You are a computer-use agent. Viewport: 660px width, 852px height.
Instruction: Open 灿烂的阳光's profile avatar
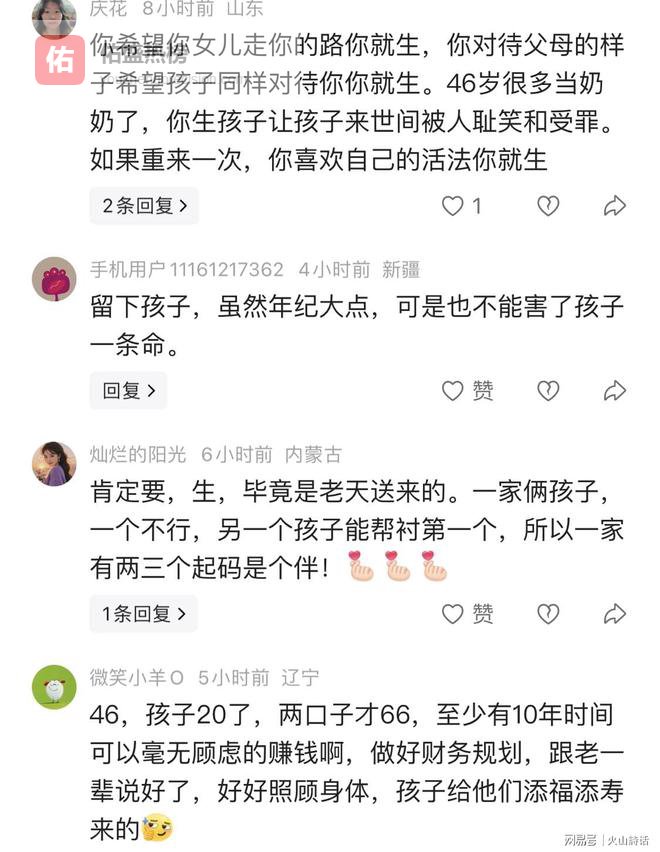(54, 464)
